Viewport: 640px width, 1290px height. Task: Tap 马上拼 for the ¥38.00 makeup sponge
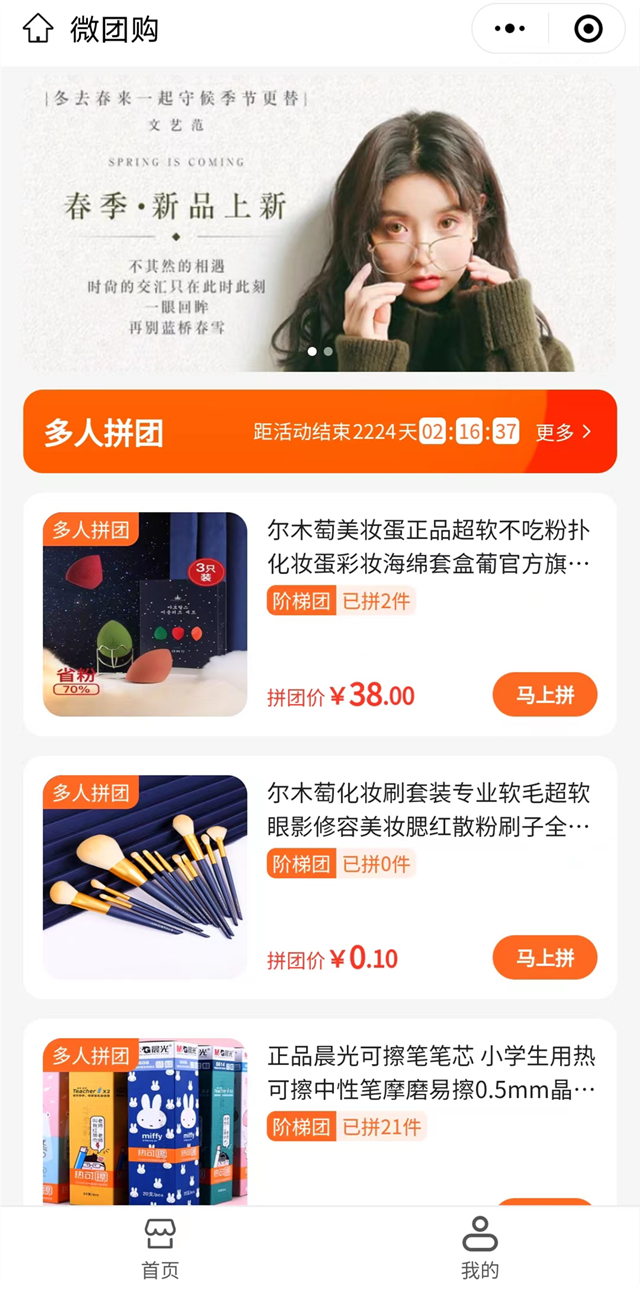[545, 695]
